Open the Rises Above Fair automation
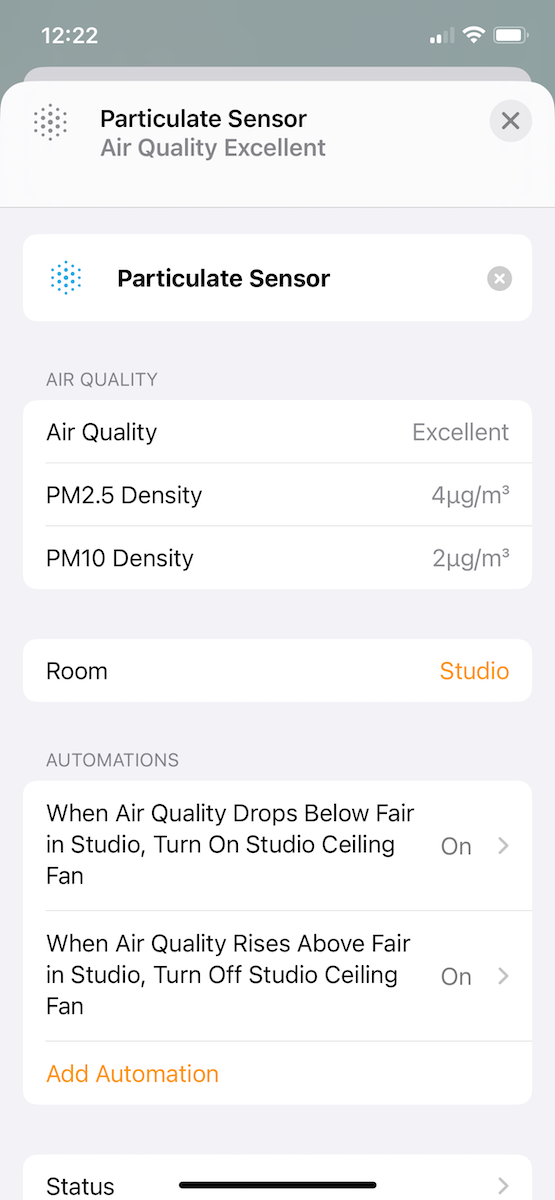 277,976
